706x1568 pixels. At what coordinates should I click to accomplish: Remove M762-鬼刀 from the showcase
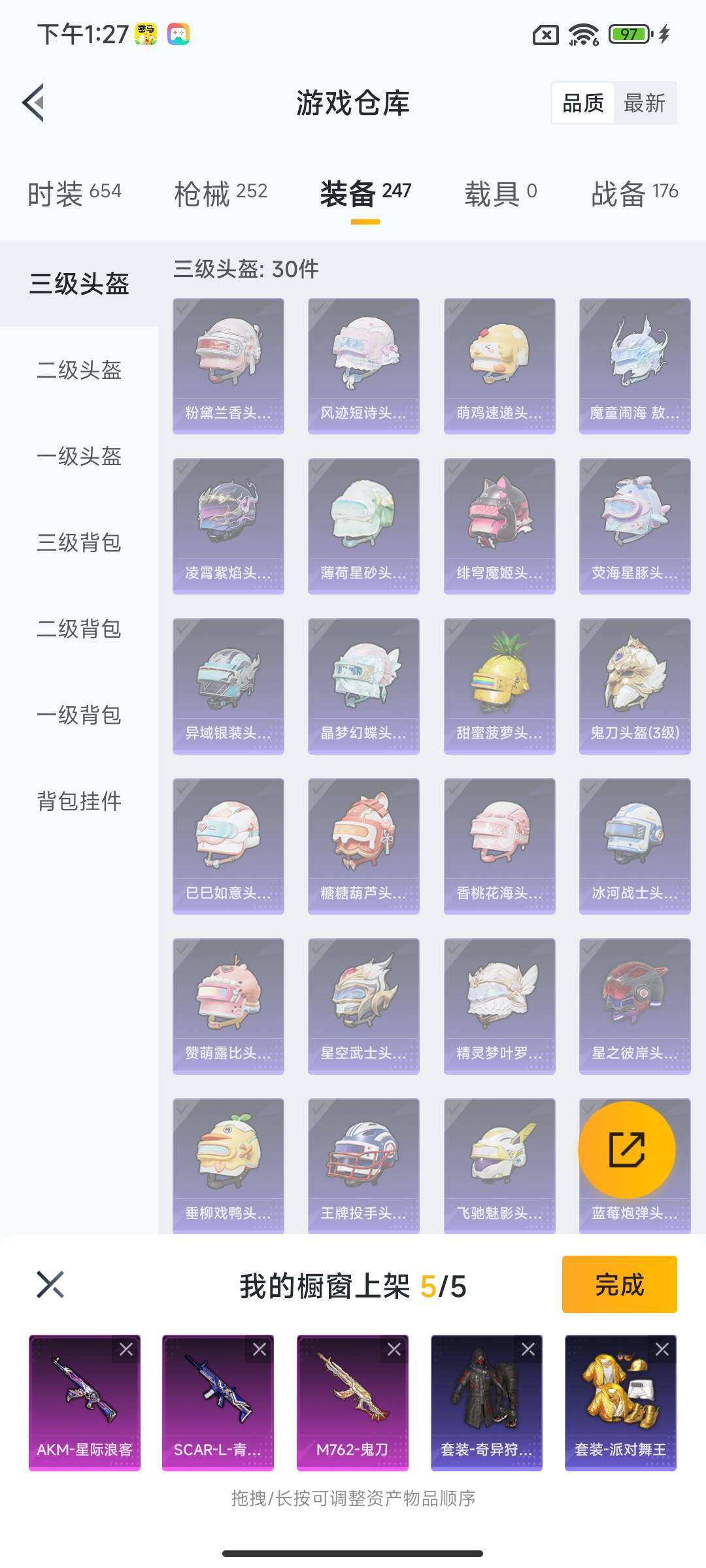point(394,1349)
